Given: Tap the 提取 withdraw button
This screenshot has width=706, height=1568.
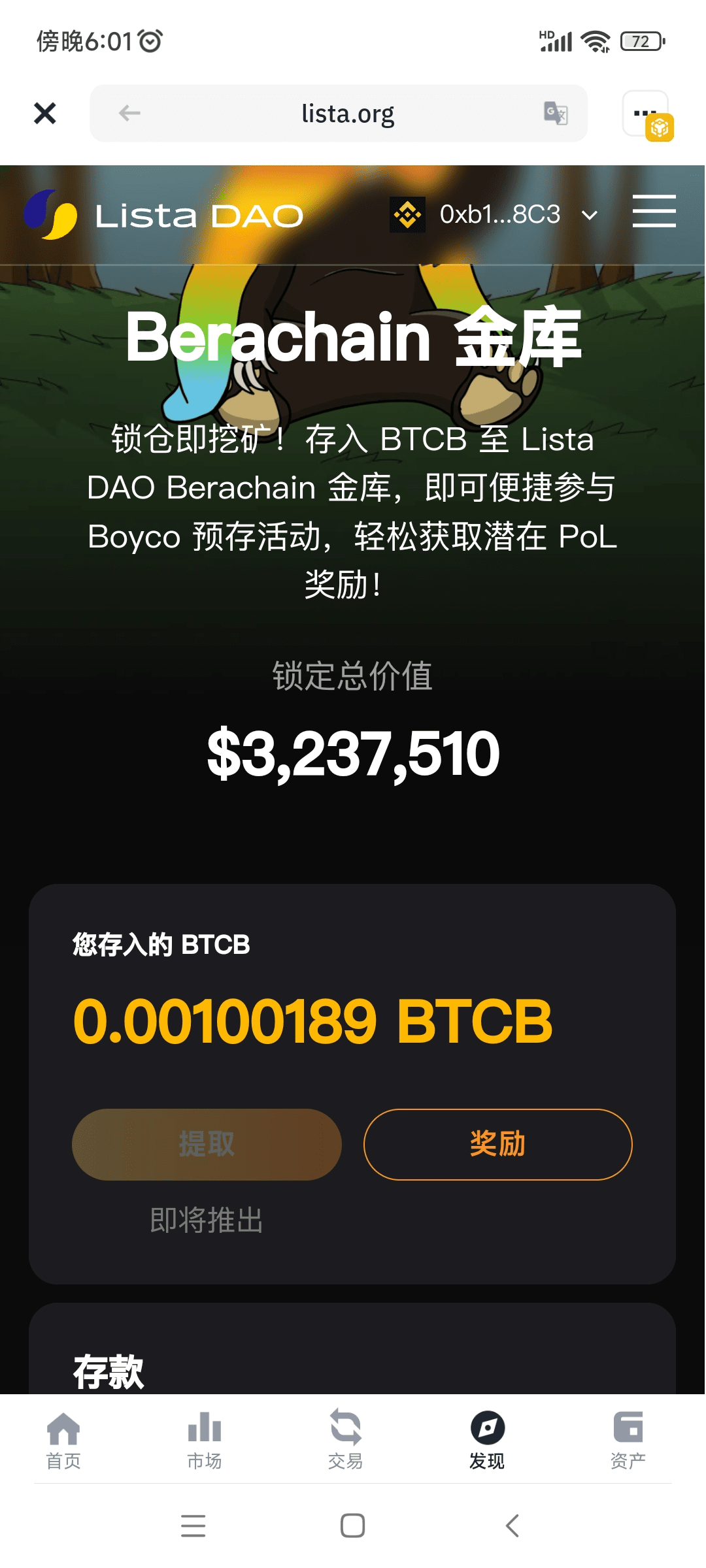Looking at the screenshot, I should (207, 1144).
